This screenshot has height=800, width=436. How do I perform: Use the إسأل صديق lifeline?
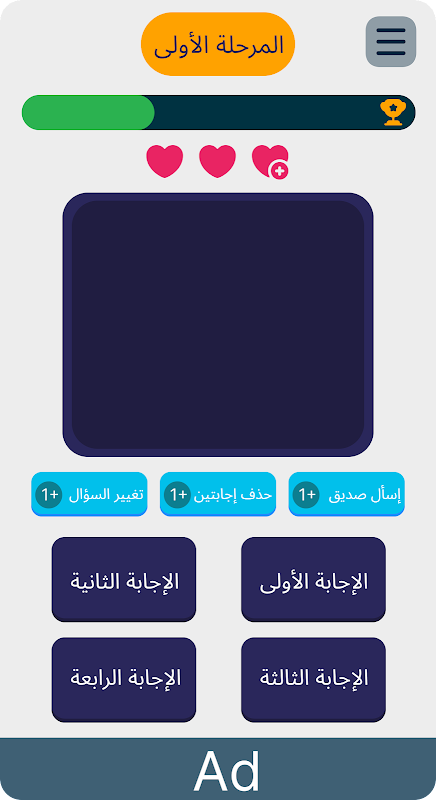(x=347, y=494)
